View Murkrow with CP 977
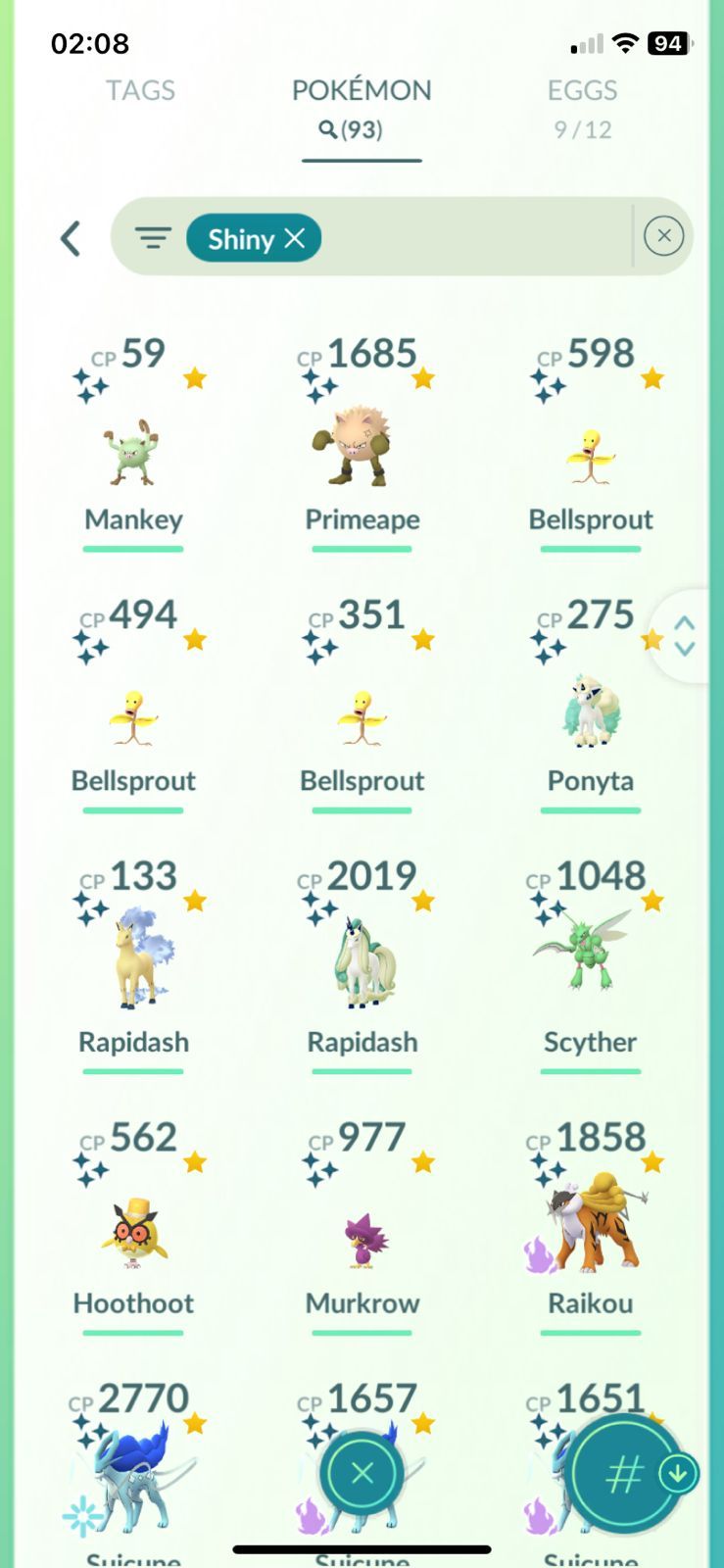Screen dimensions: 724x1568 tap(362, 1235)
